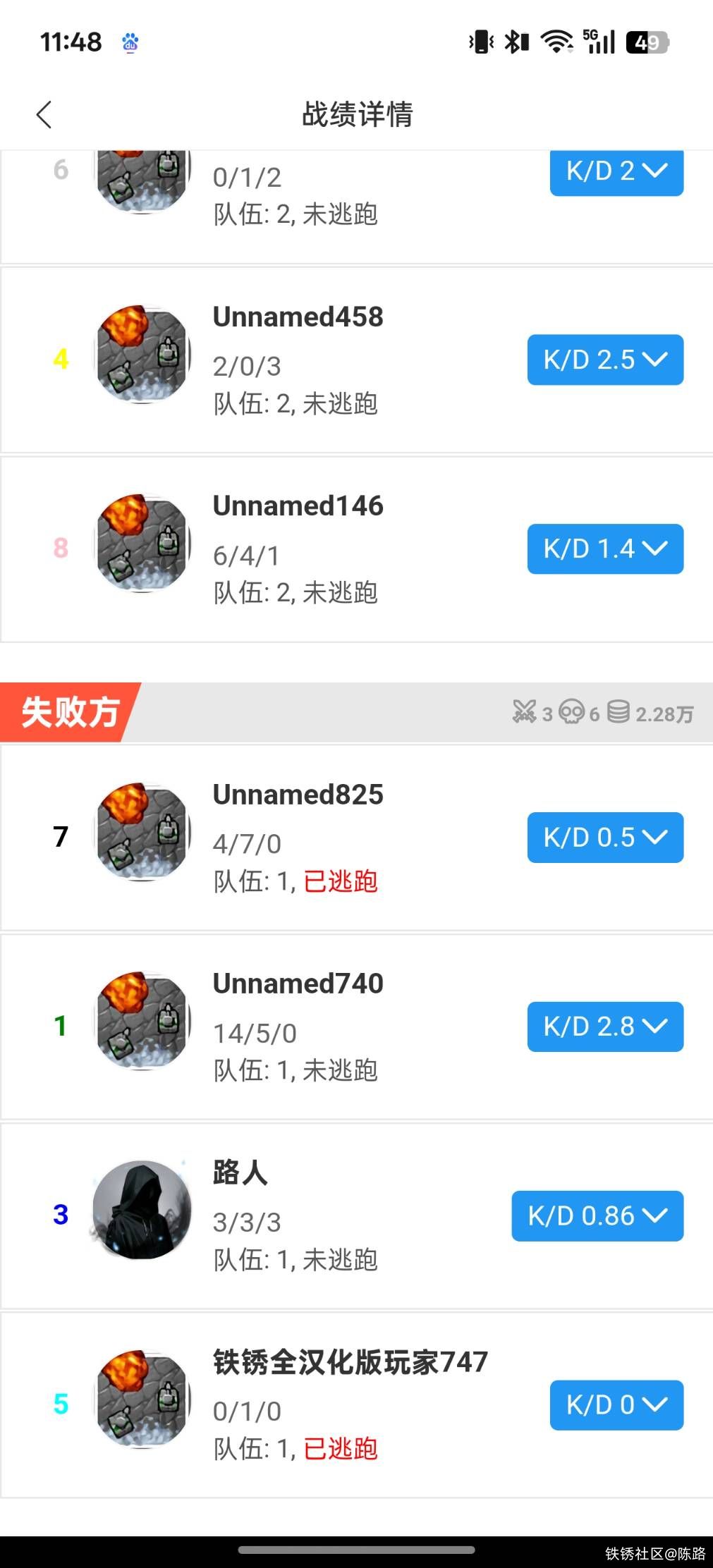
Task: Open Unnamed458's avatar
Action: click(142, 354)
